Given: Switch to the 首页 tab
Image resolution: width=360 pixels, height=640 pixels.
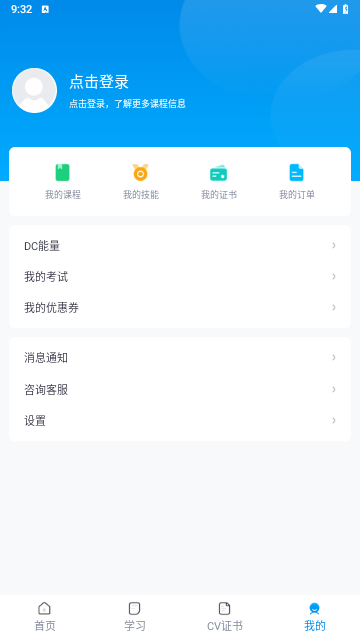Looking at the screenshot, I should (x=45, y=617).
